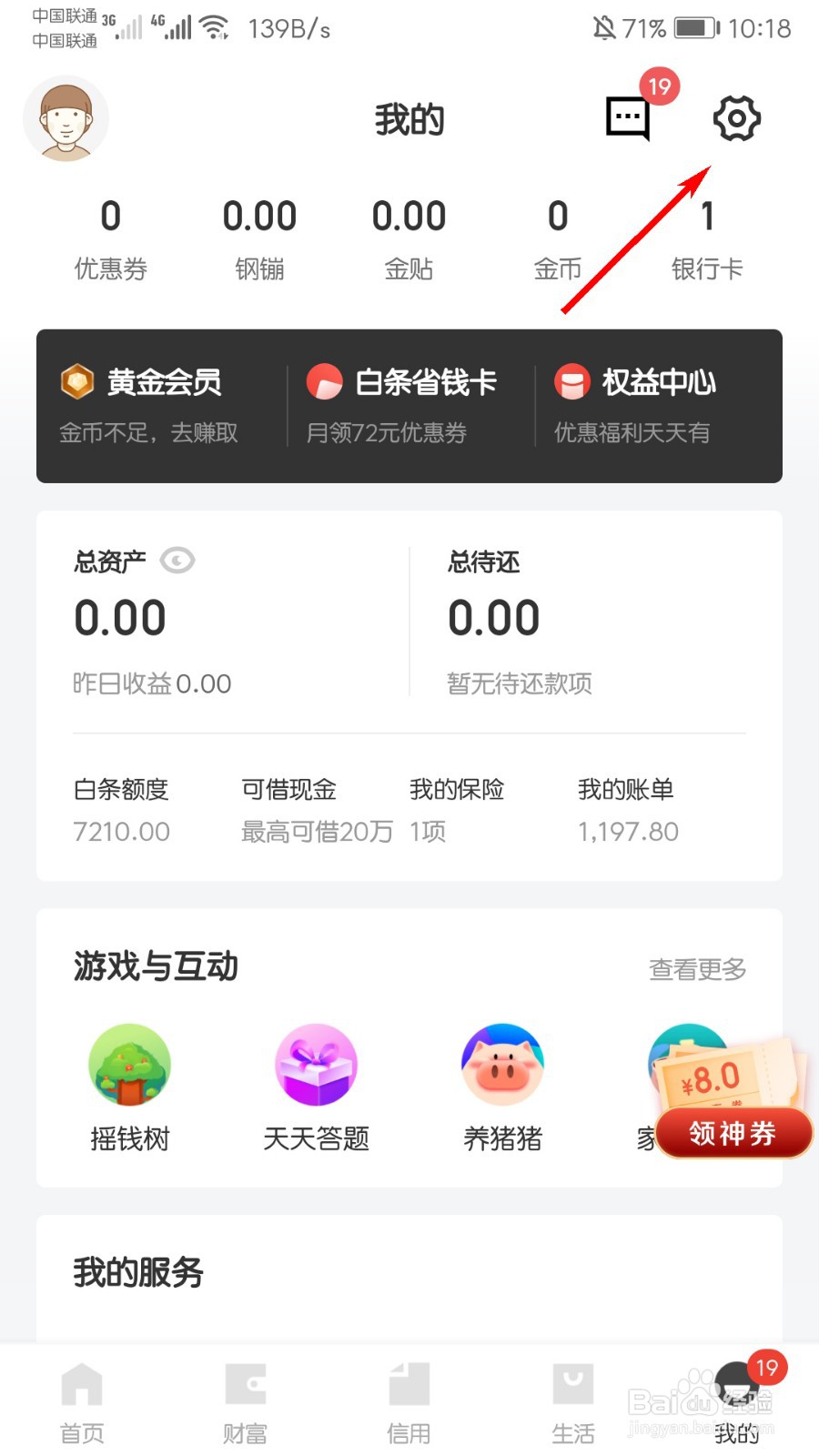
Task: Open 黄金会员 membership
Action: click(x=150, y=406)
